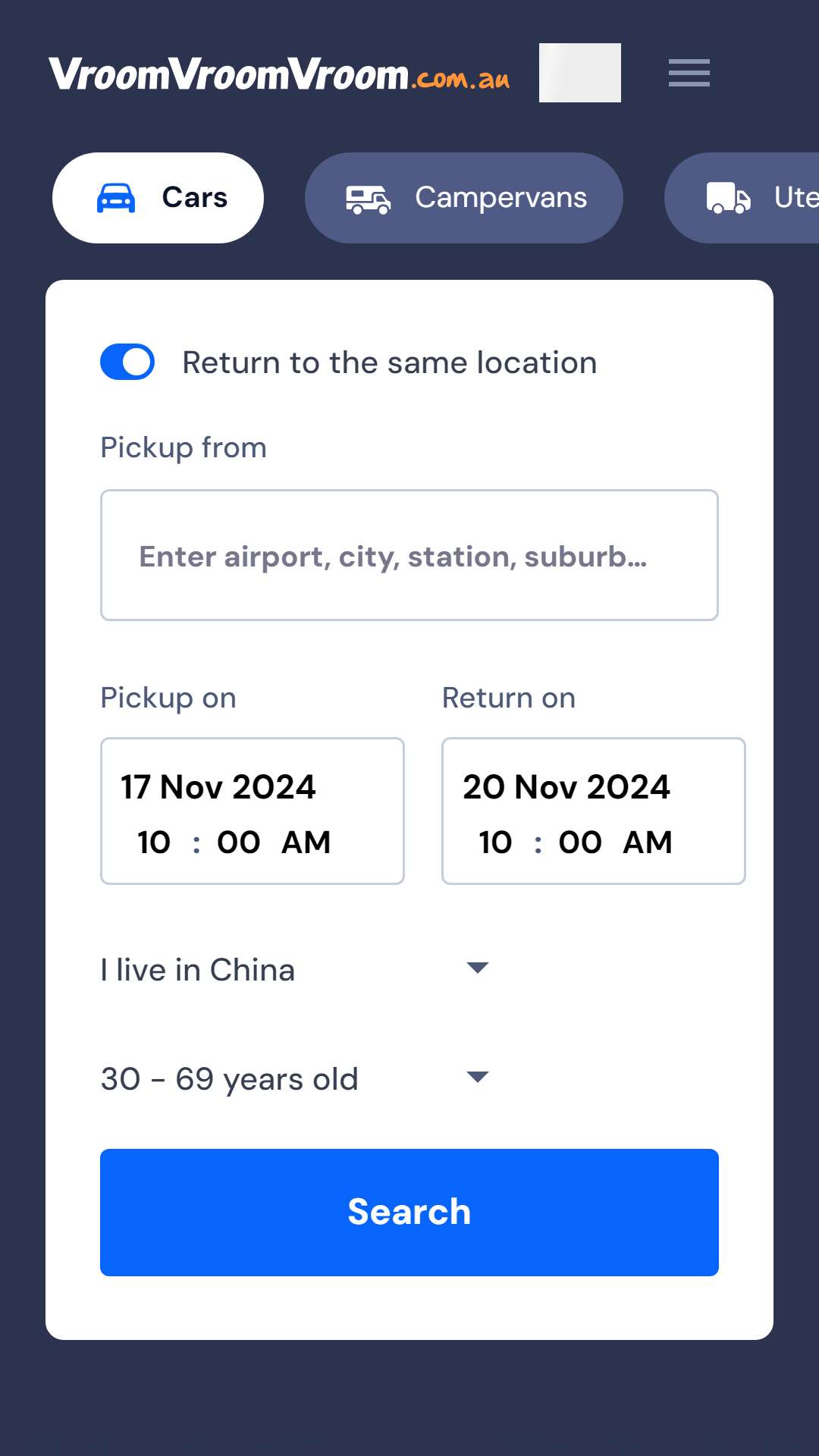Expand the I live in China dropdown
Image resolution: width=819 pixels, height=1456 pixels.
click(x=296, y=969)
